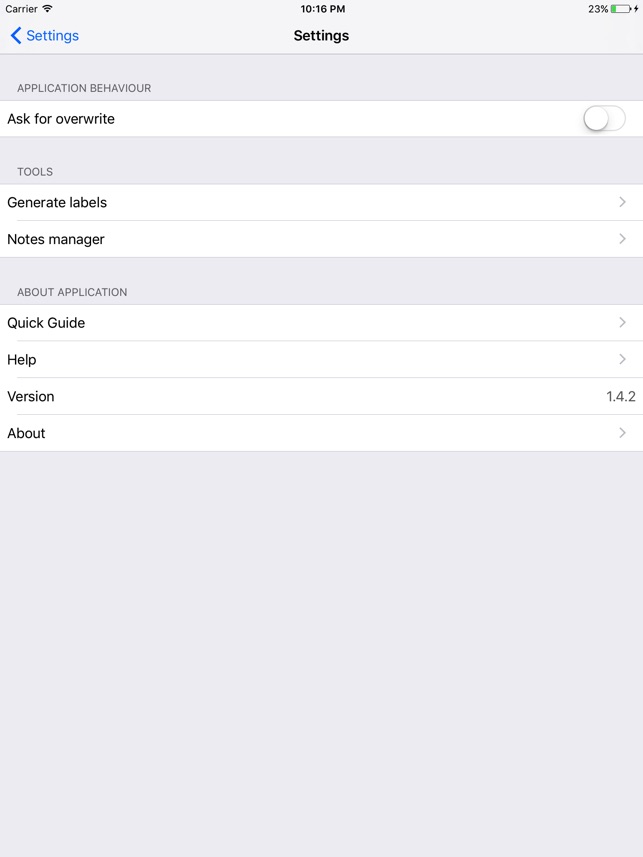The width and height of the screenshot is (643, 857).
Task: Open Generate labels tool
Action: pos(321,203)
